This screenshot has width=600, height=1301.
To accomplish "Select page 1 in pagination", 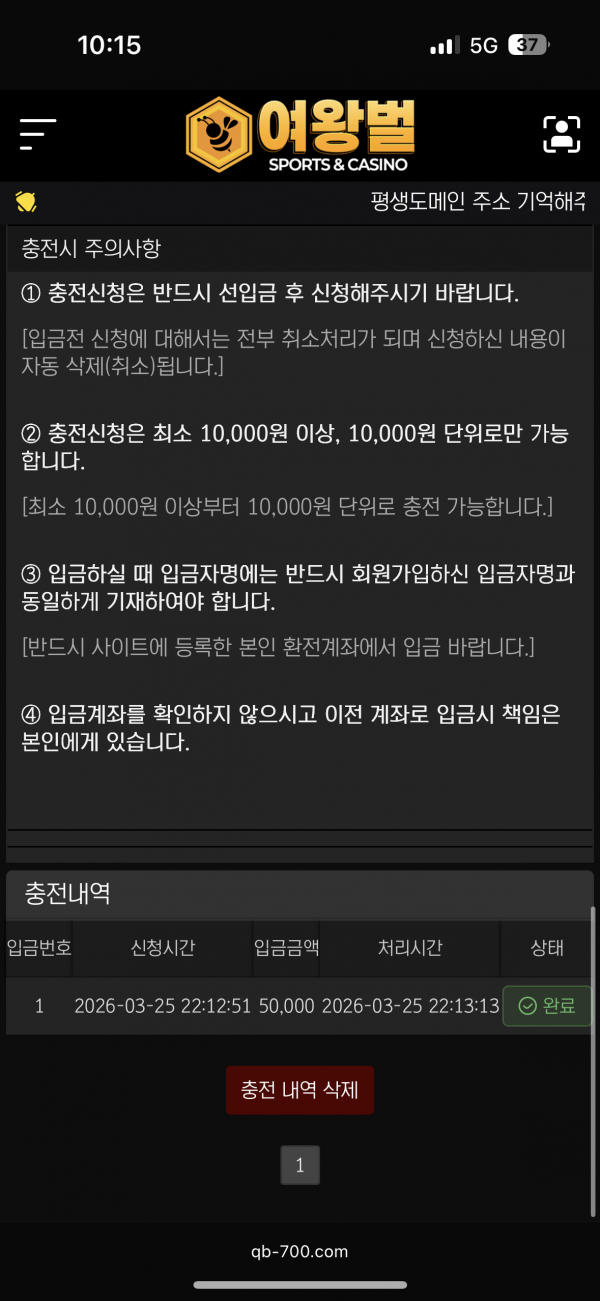I will (x=300, y=1165).
